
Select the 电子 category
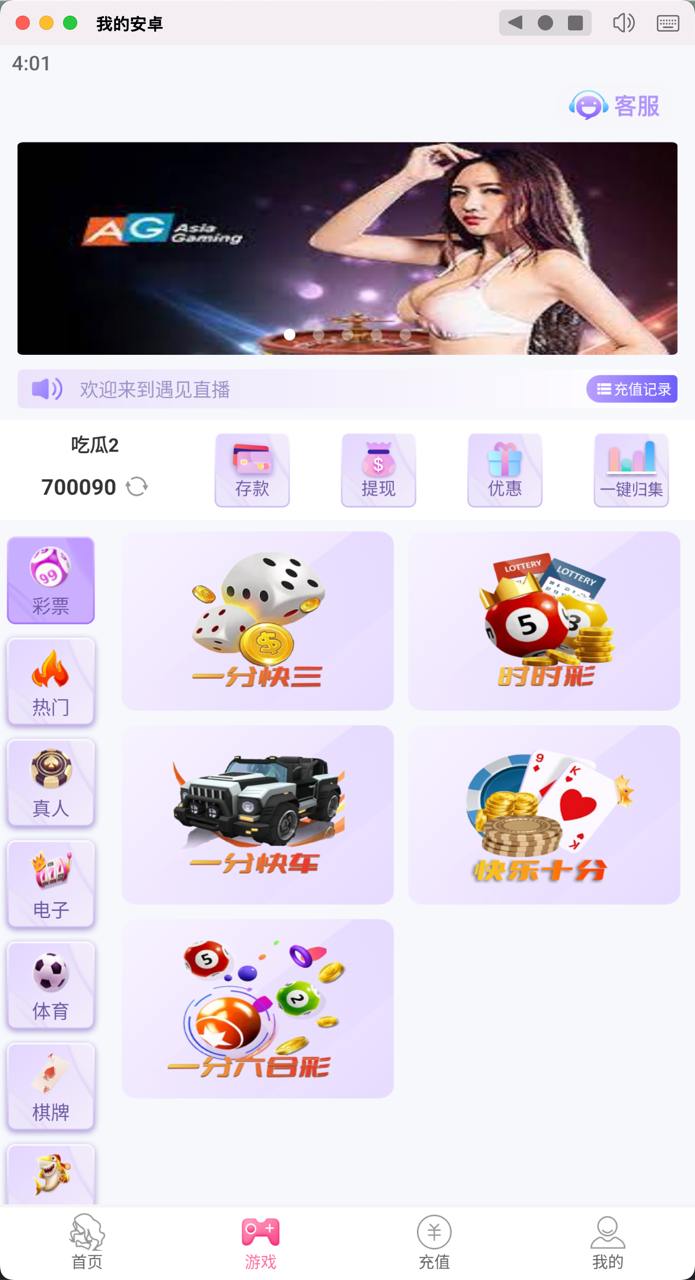[51, 884]
